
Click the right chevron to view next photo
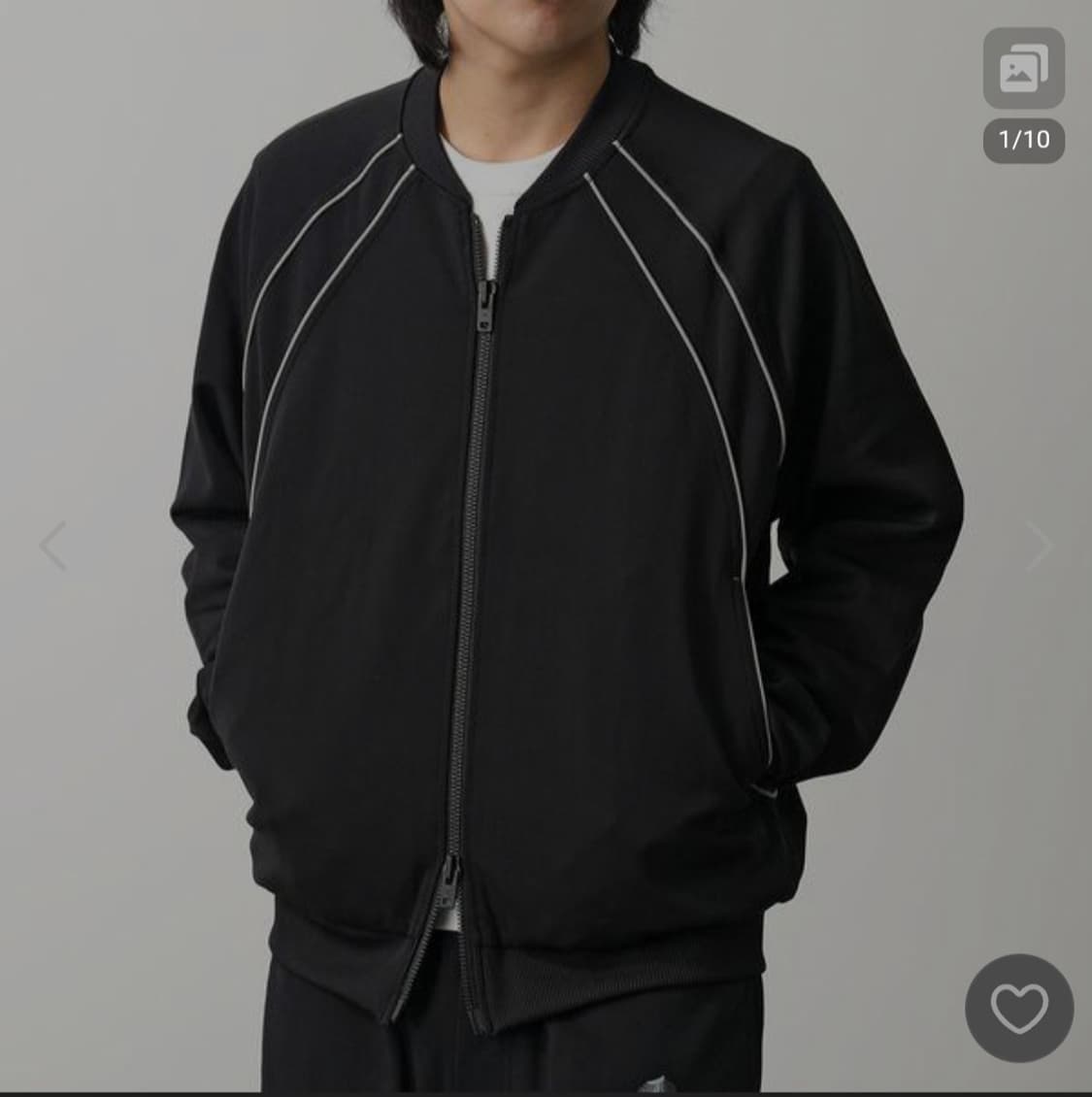[x=1040, y=547]
